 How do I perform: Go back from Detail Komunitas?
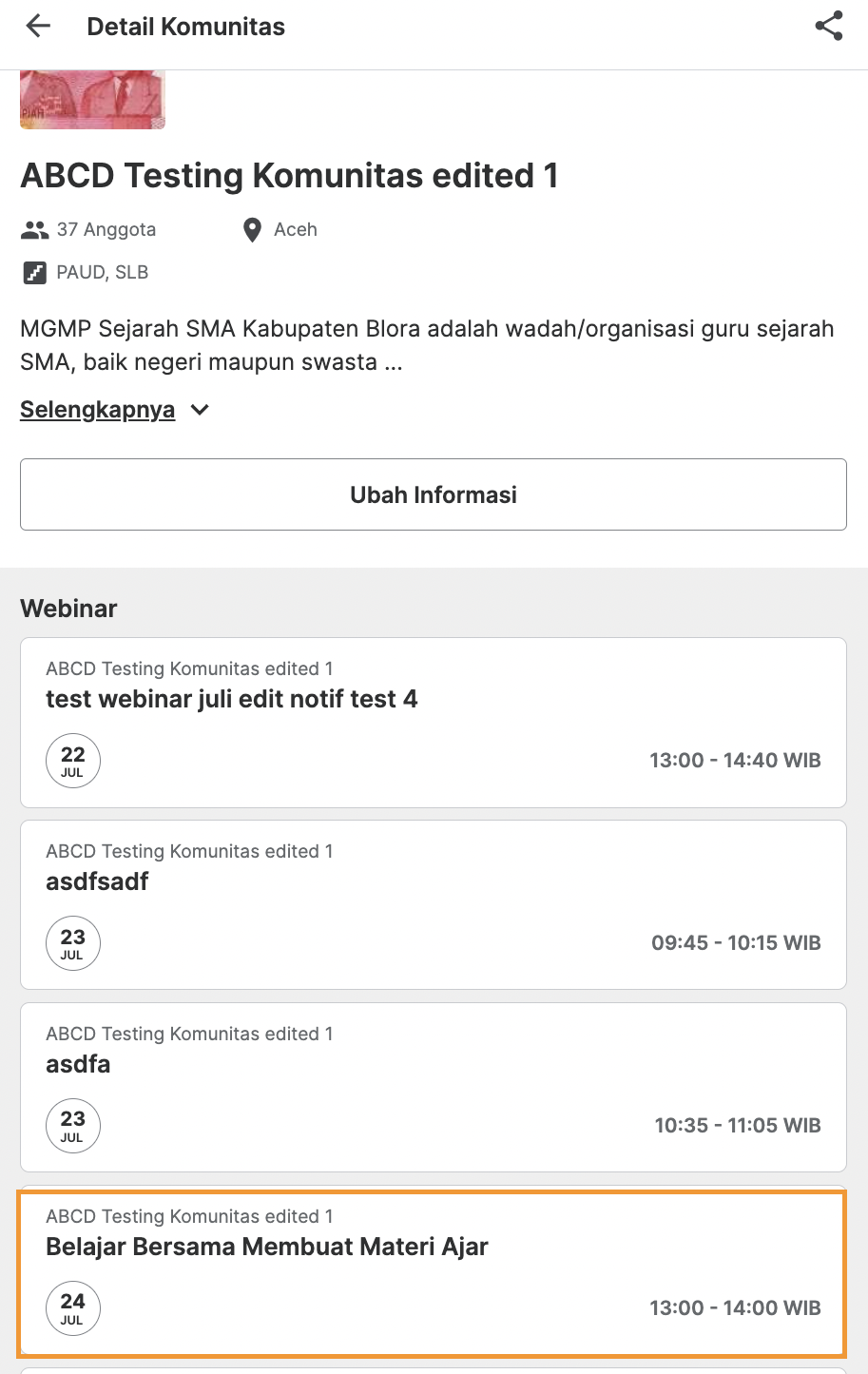[38, 27]
